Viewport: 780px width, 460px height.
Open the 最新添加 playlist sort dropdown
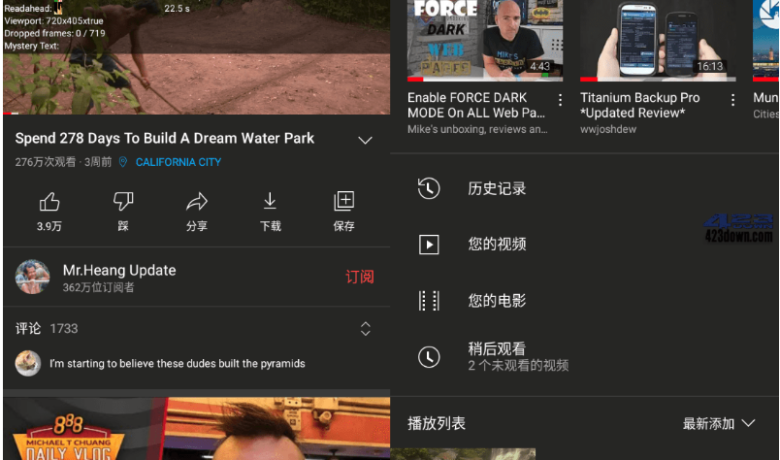(718, 424)
